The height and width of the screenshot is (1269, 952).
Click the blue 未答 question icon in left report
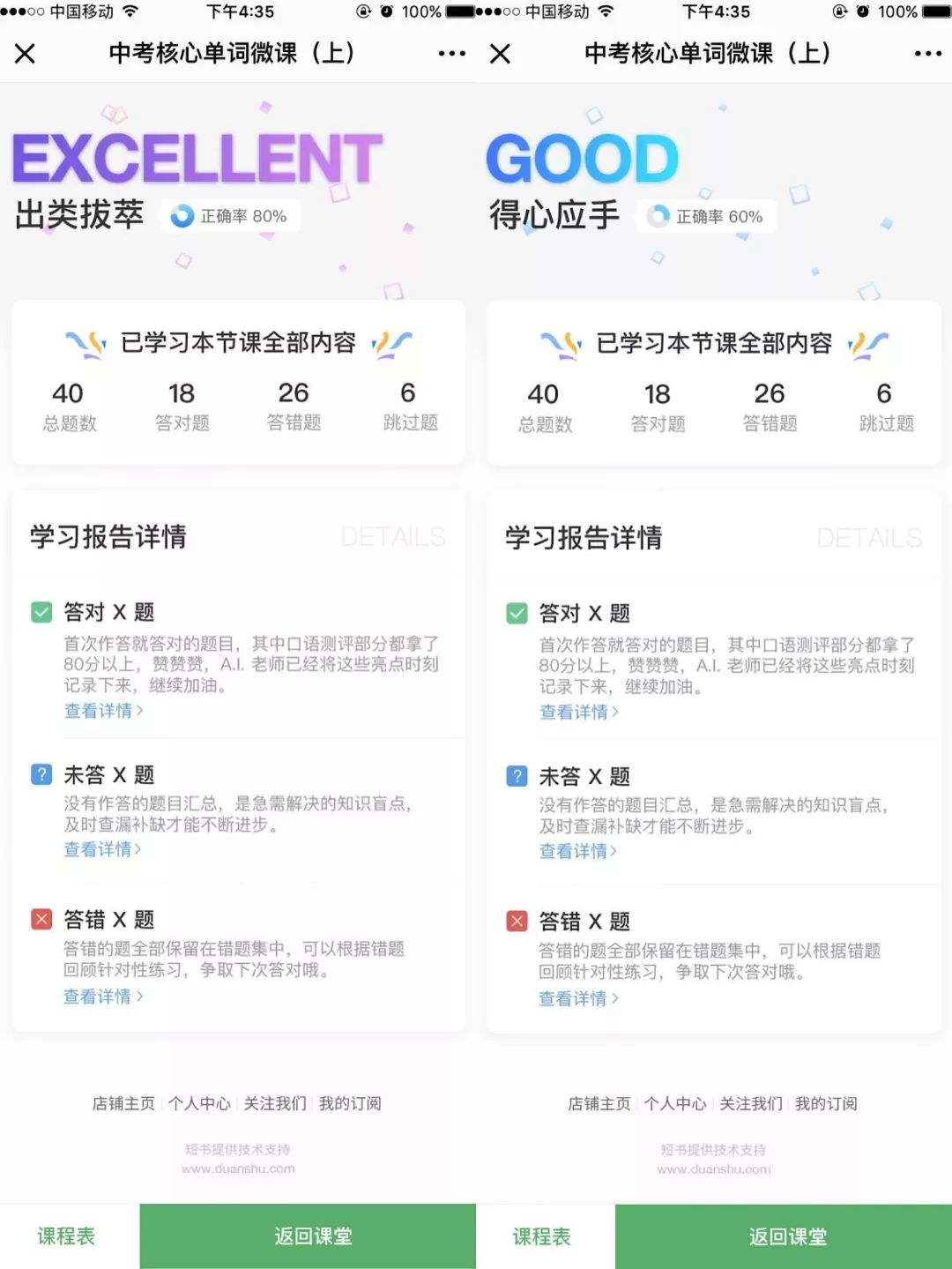pyautogui.click(x=41, y=774)
